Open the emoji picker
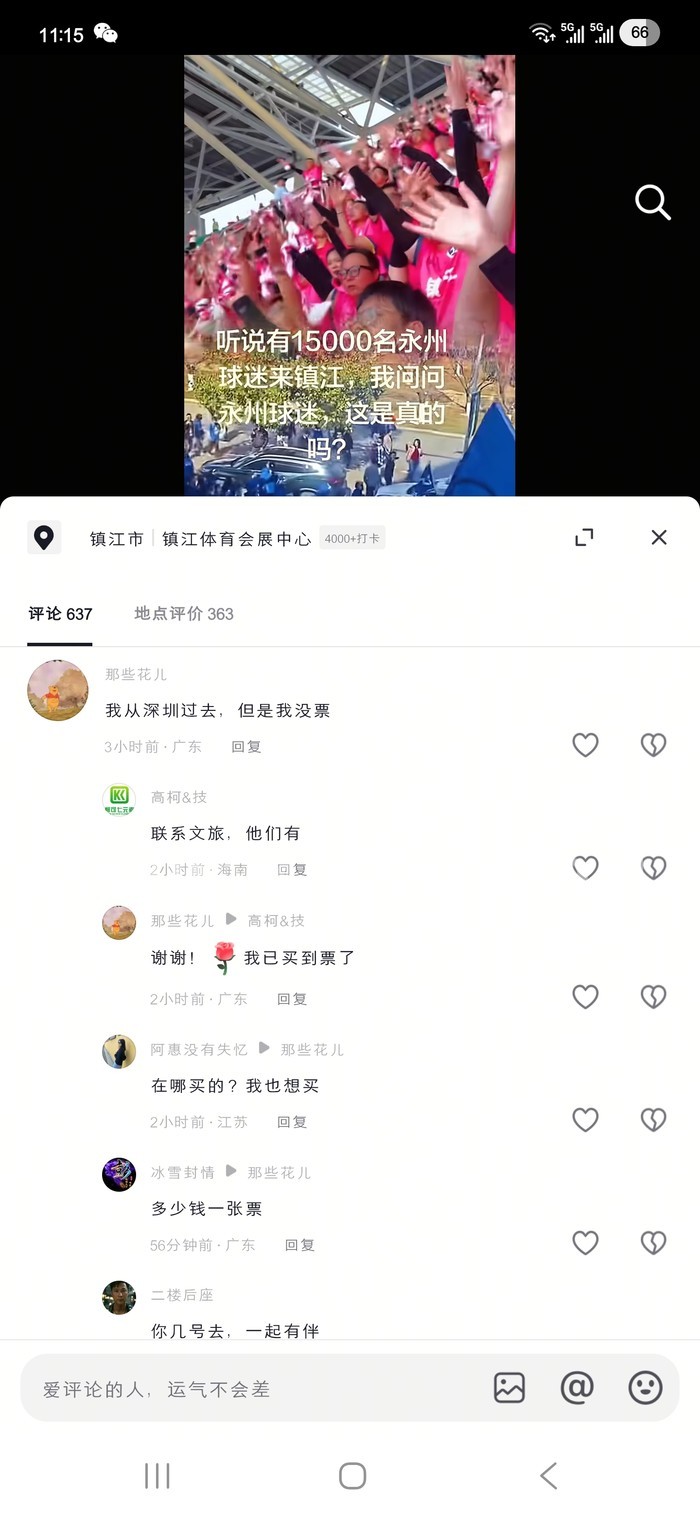The width and height of the screenshot is (700, 1517). (645, 1388)
